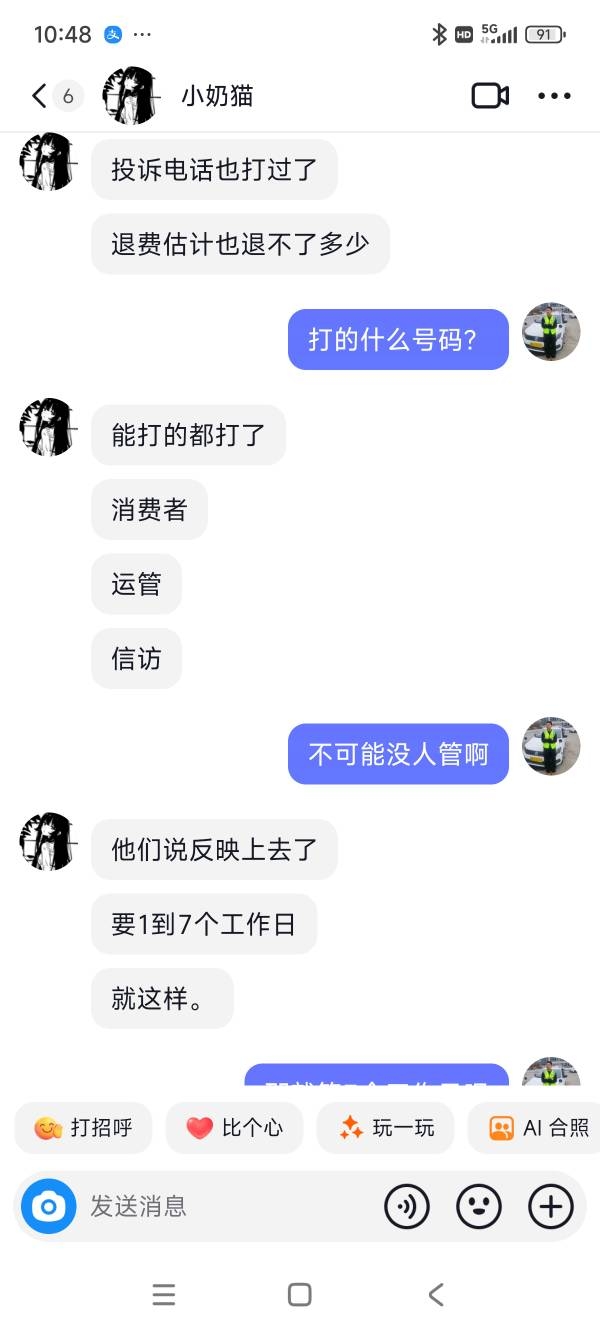This screenshot has height=1335, width=600.
Task: Send the 打招呼 quick greeting
Action: (x=84, y=1128)
